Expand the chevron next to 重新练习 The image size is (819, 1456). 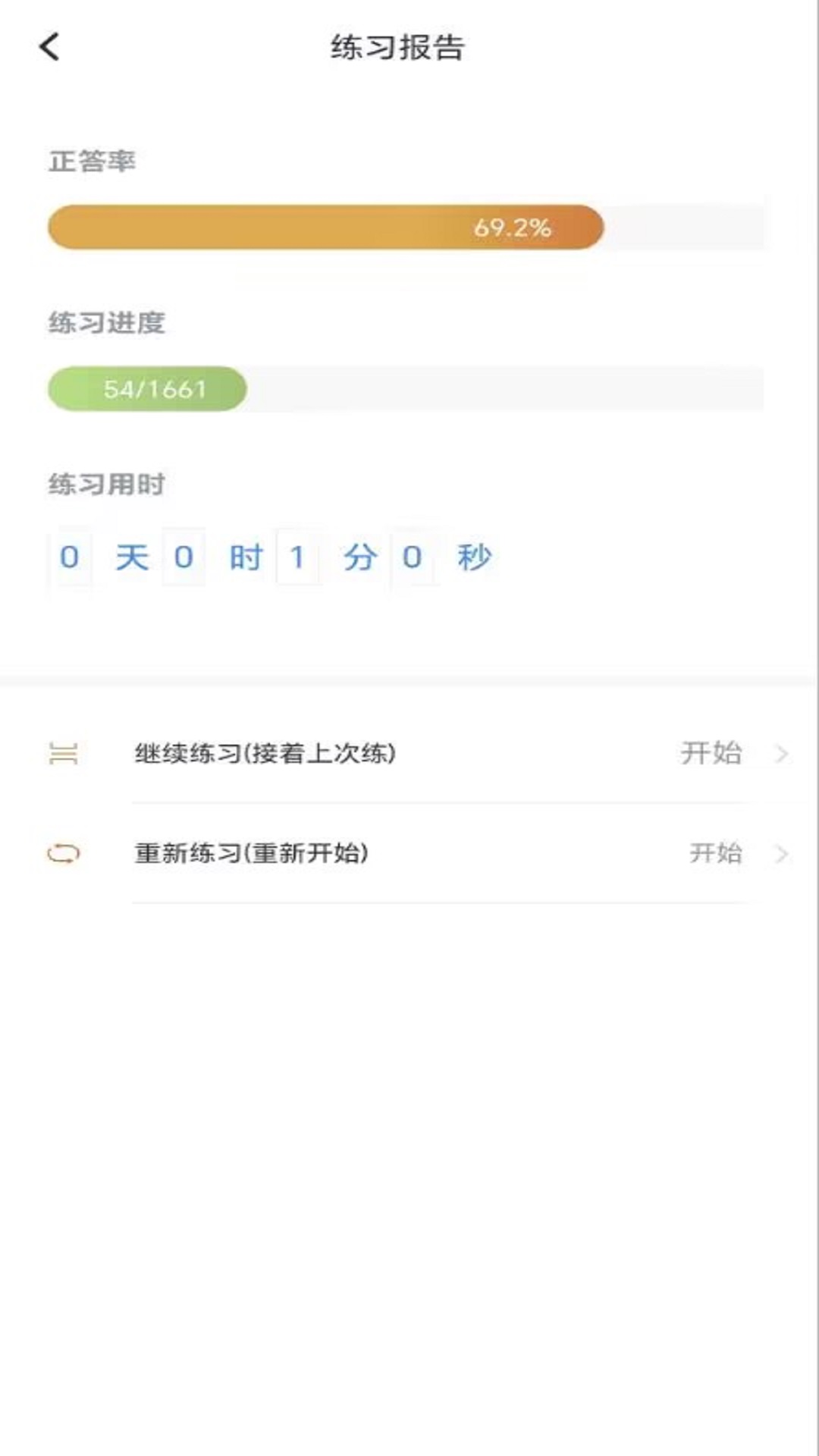[x=782, y=853]
